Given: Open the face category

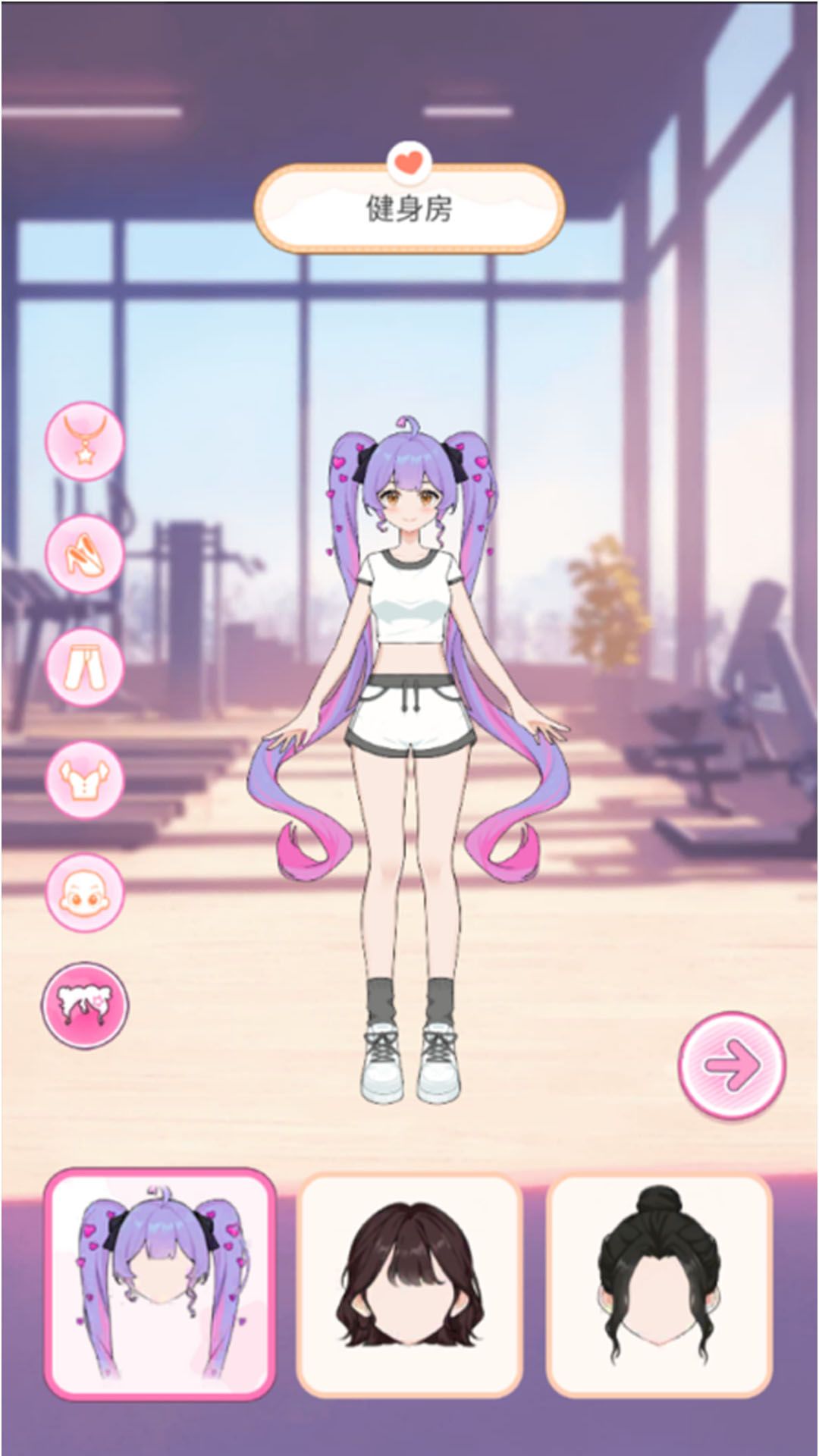Looking at the screenshot, I should point(84,893).
